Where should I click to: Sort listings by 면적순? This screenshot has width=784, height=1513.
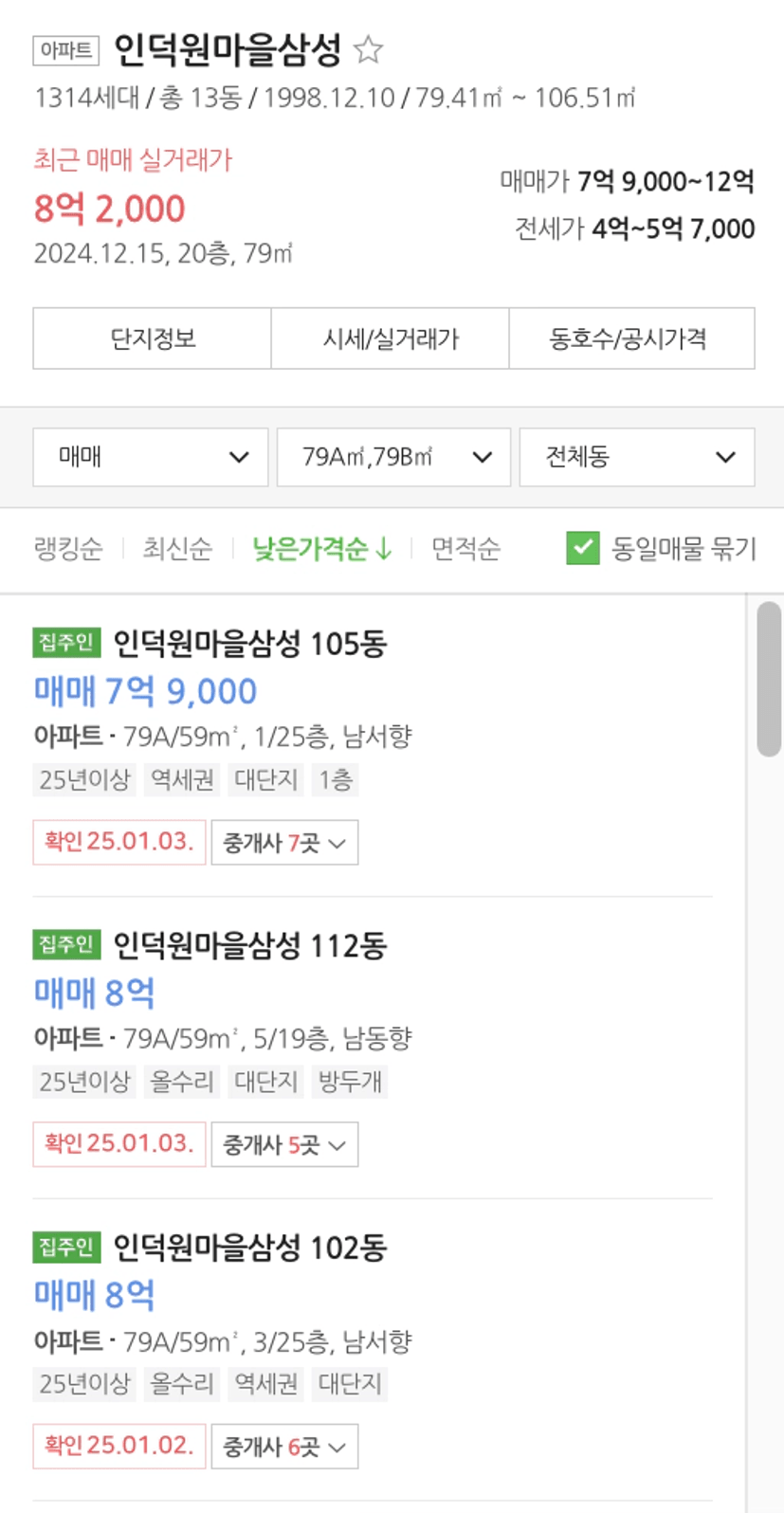pyautogui.click(x=465, y=549)
